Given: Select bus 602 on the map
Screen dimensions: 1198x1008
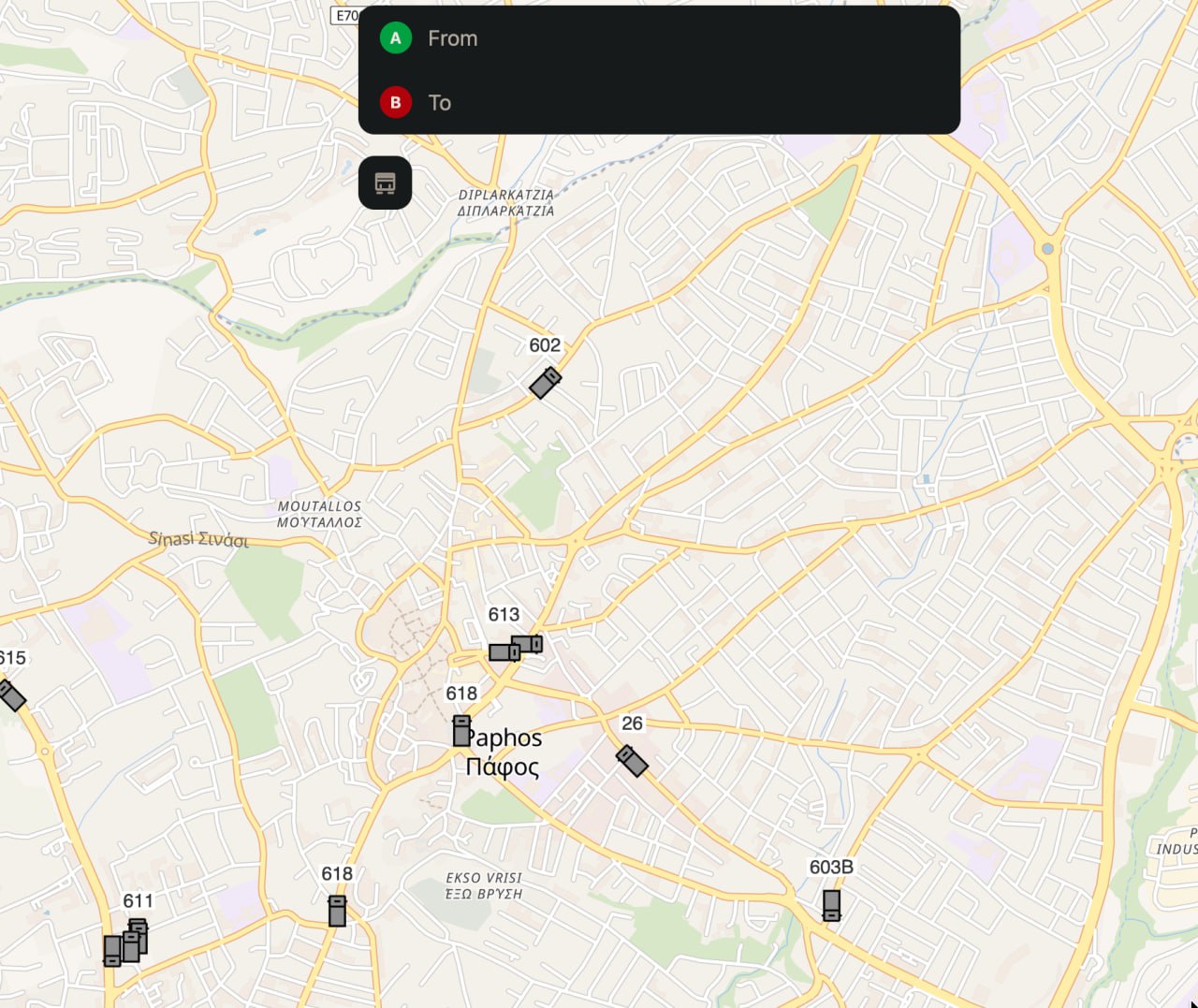Looking at the screenshot, I should click(x=546, y=382).
